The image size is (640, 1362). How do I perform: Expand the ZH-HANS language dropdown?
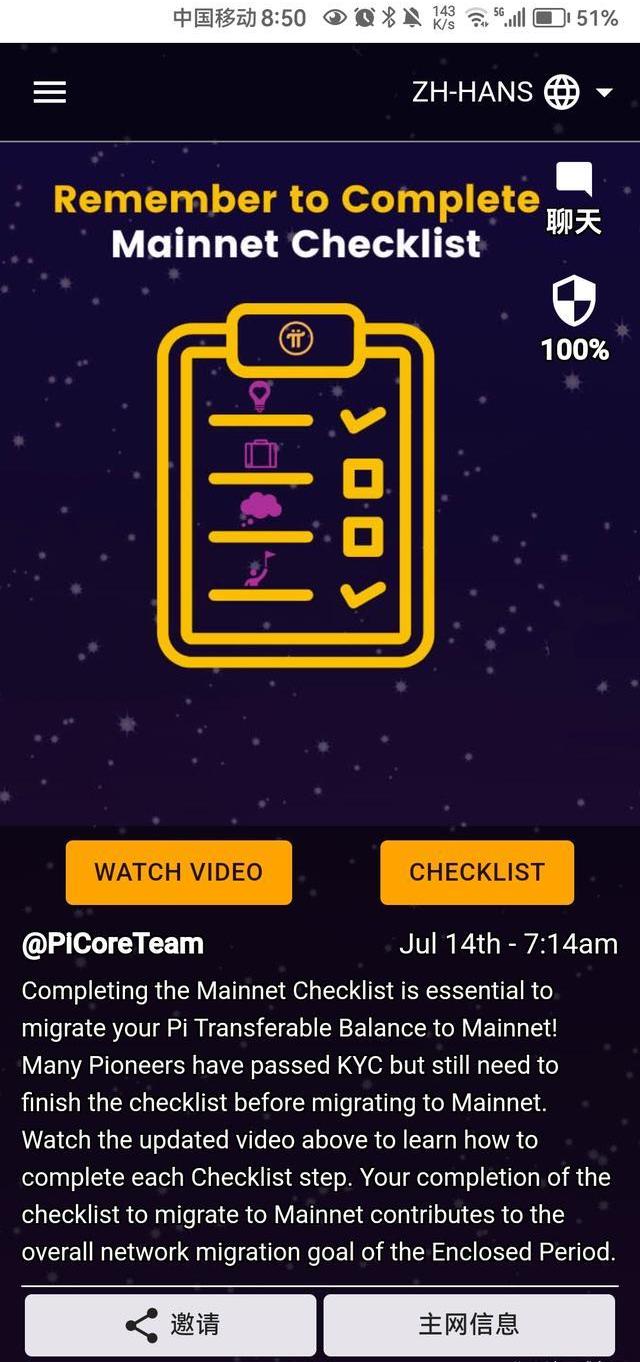coord(512,92)
